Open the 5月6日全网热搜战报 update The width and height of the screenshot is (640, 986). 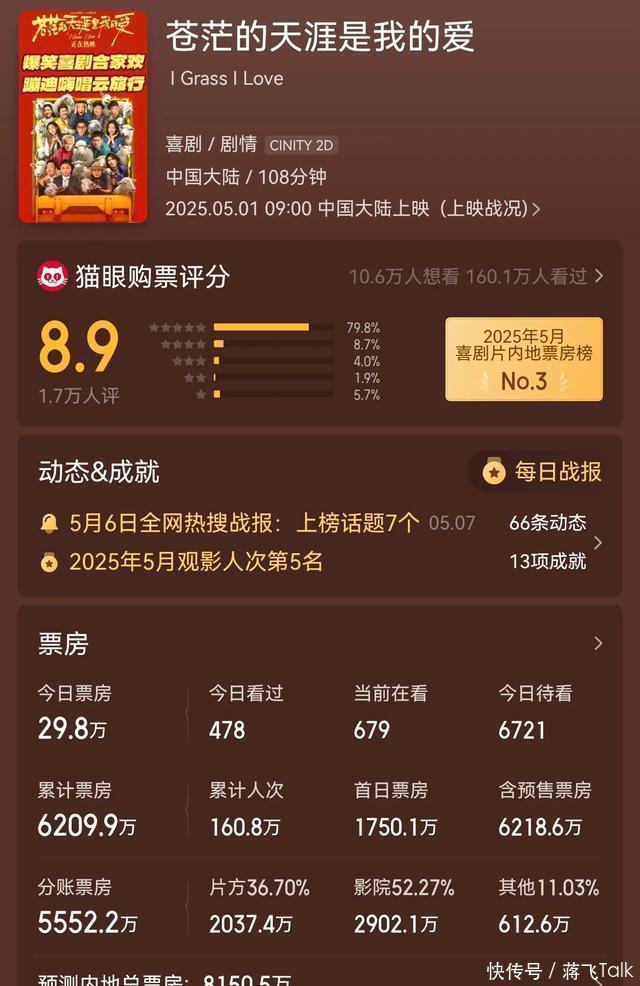244,523
